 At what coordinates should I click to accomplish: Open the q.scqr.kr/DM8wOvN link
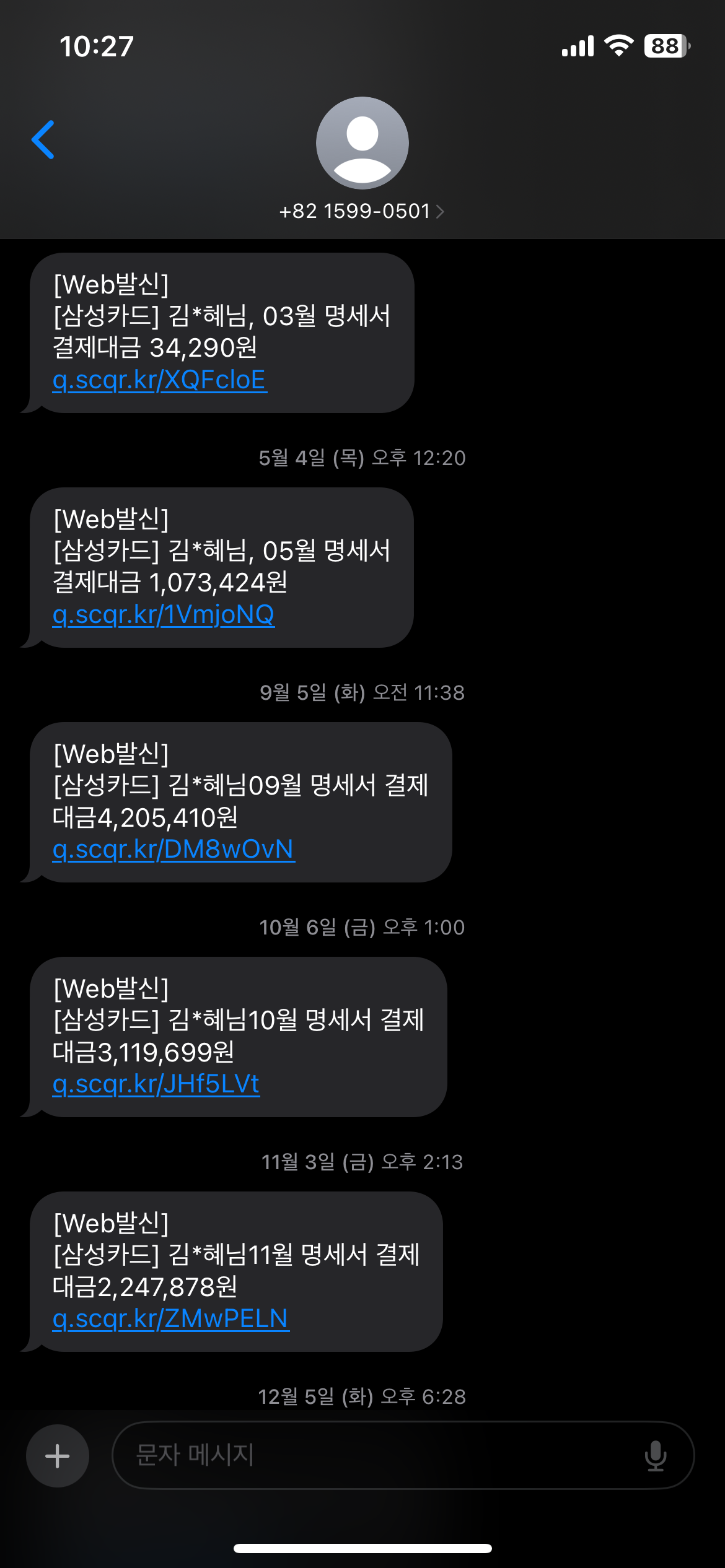coord(174,849)
